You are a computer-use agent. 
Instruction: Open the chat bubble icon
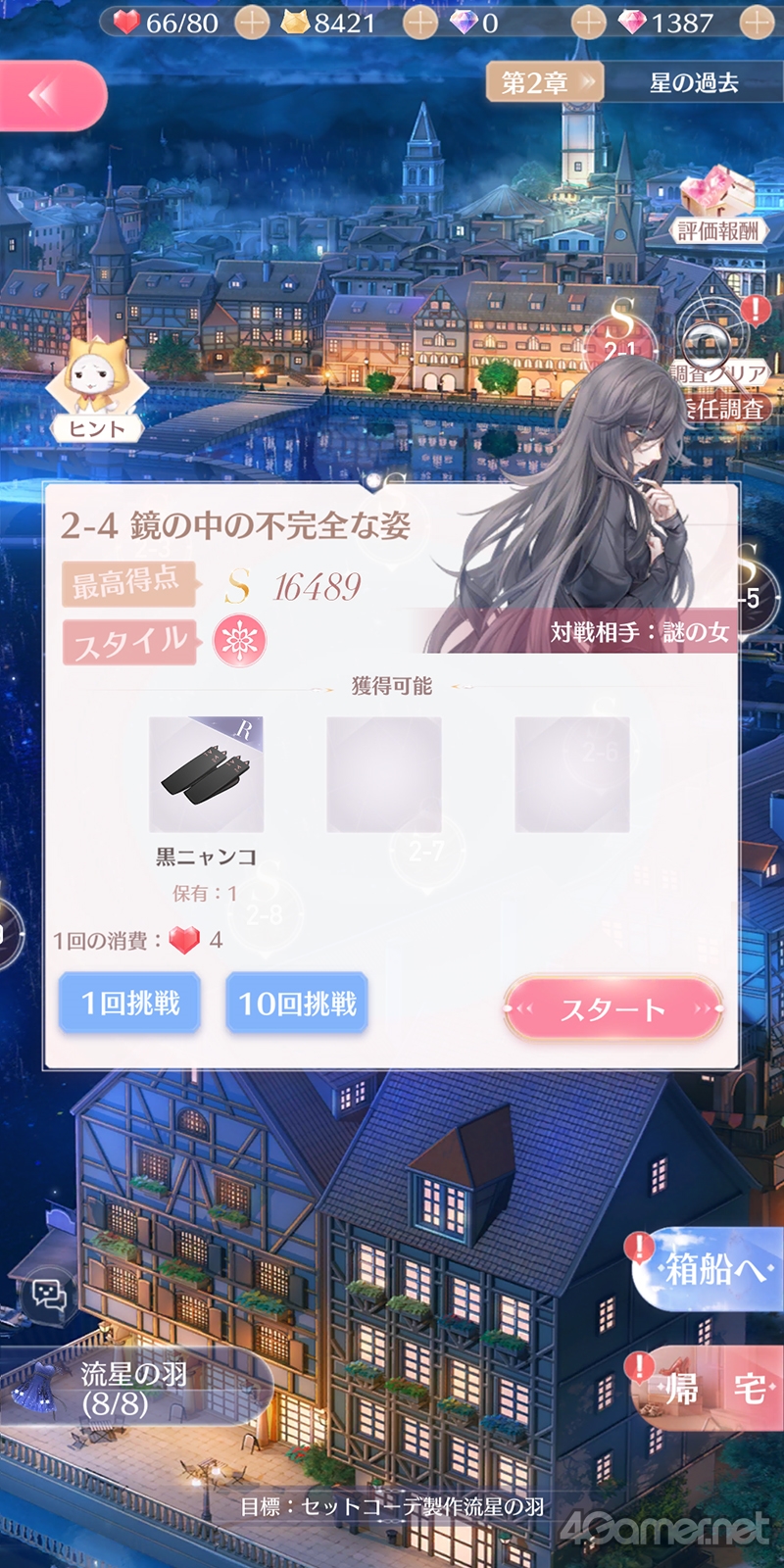click(x=49, y=1296)
